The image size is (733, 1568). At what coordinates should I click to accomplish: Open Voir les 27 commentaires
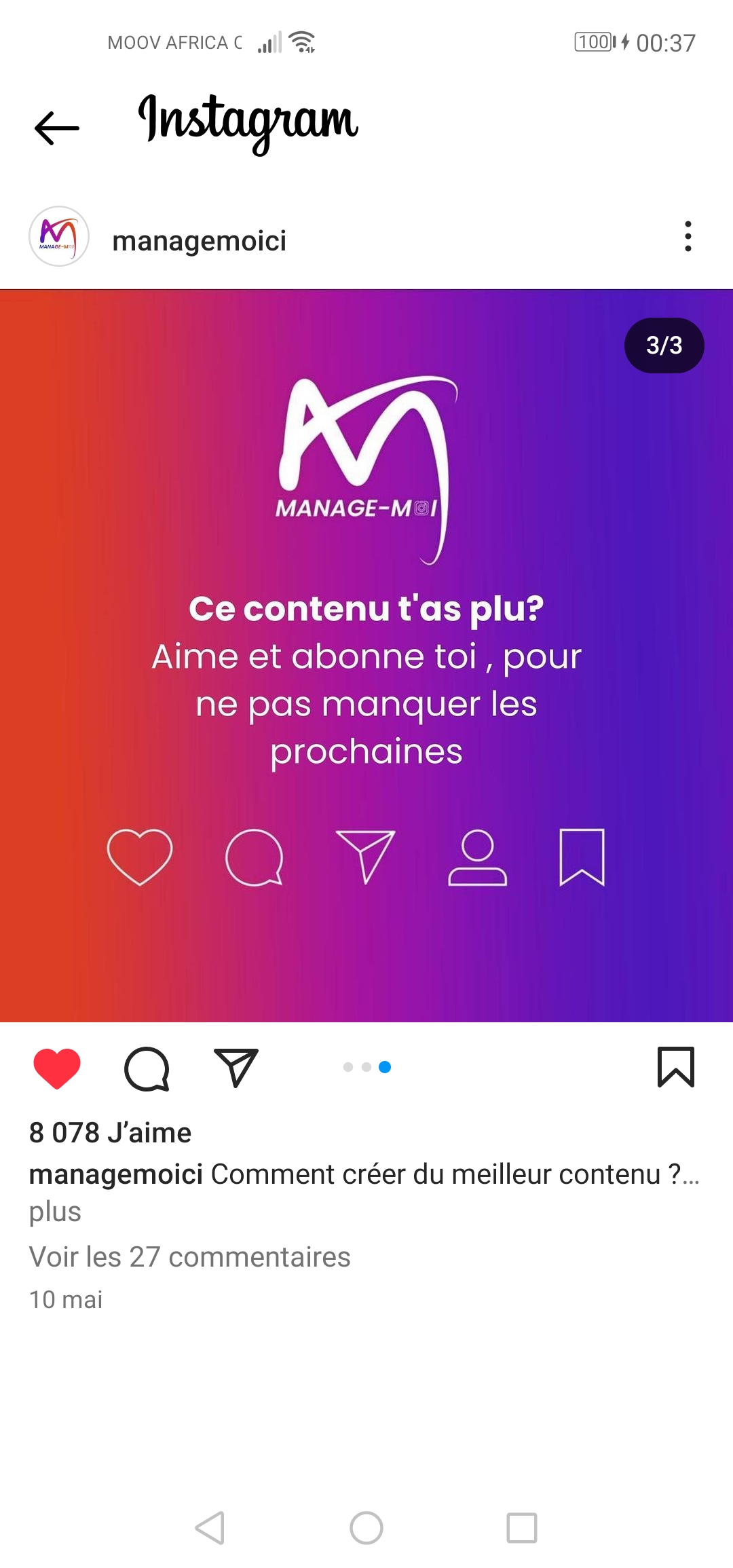pos(189,1256)
